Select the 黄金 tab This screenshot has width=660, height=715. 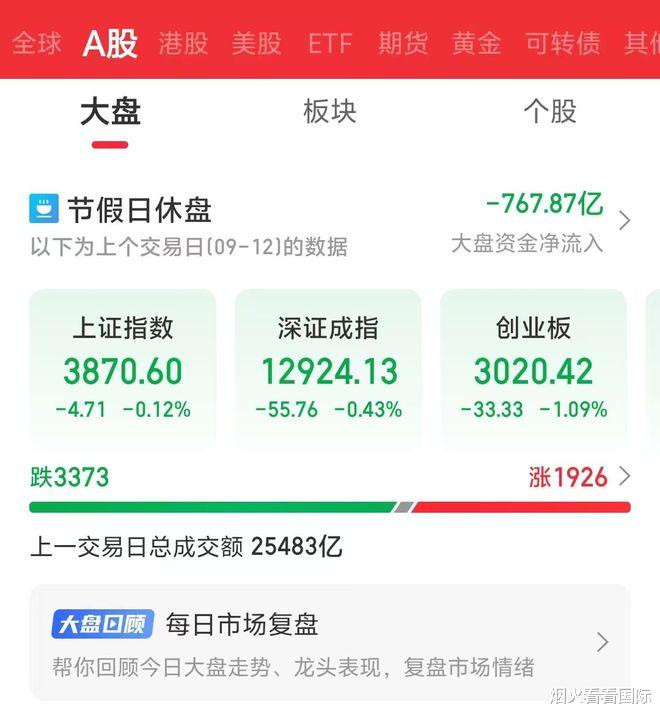[476, 43]
